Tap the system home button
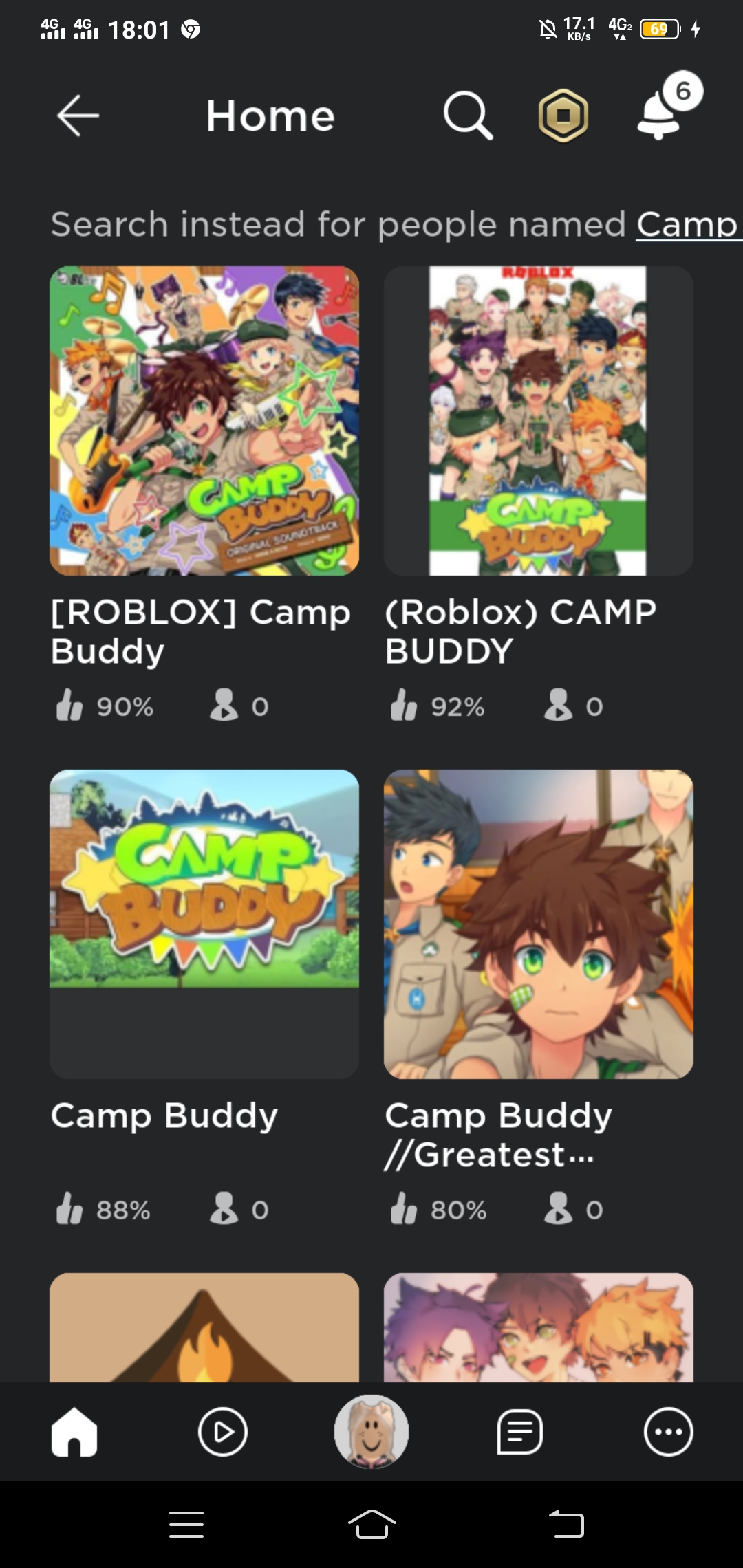Viewport: 743px width, 1568px height. [x=371, y=1525]
